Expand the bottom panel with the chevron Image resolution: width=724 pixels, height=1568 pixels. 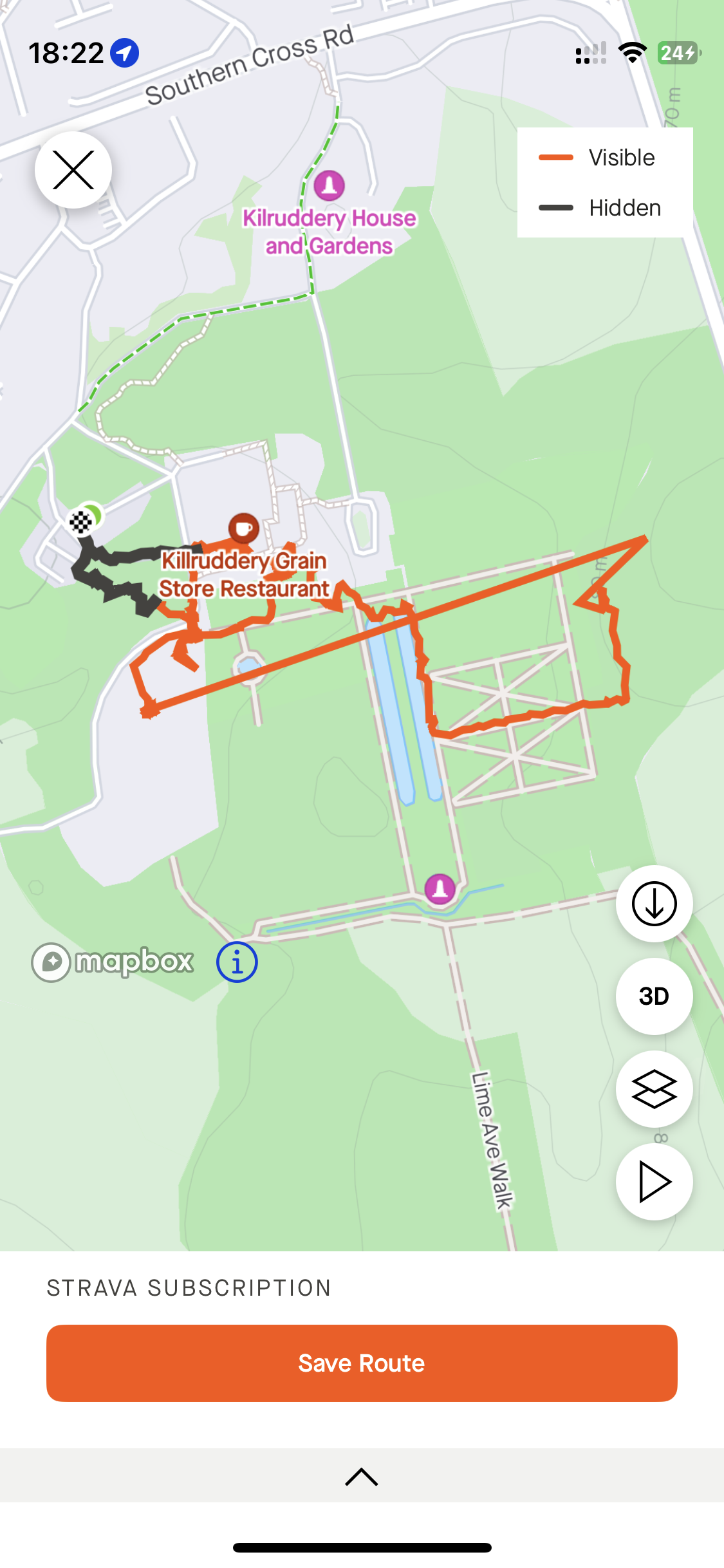coord(362,1476)
